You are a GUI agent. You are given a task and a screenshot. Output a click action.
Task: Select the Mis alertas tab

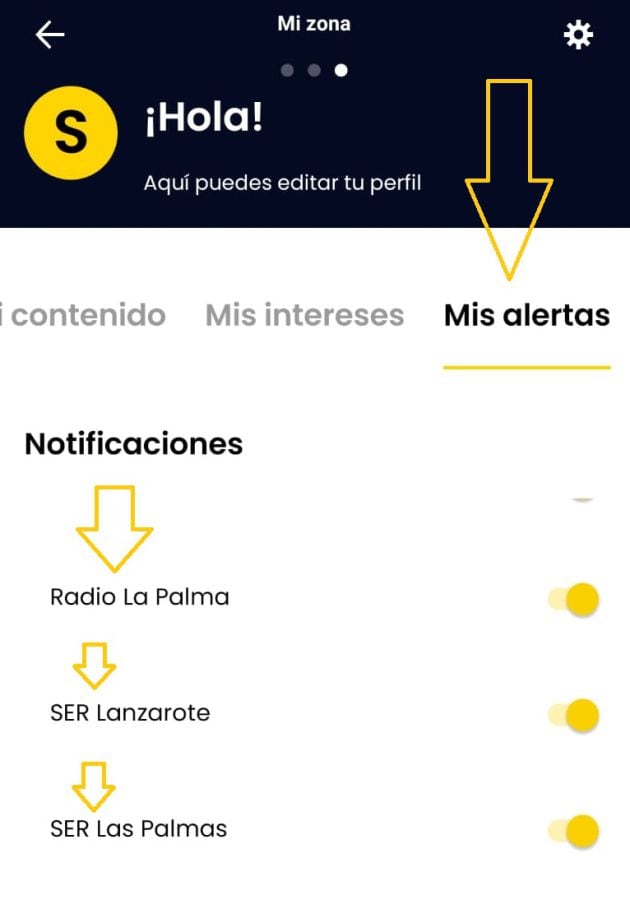[x=526, y=316]
